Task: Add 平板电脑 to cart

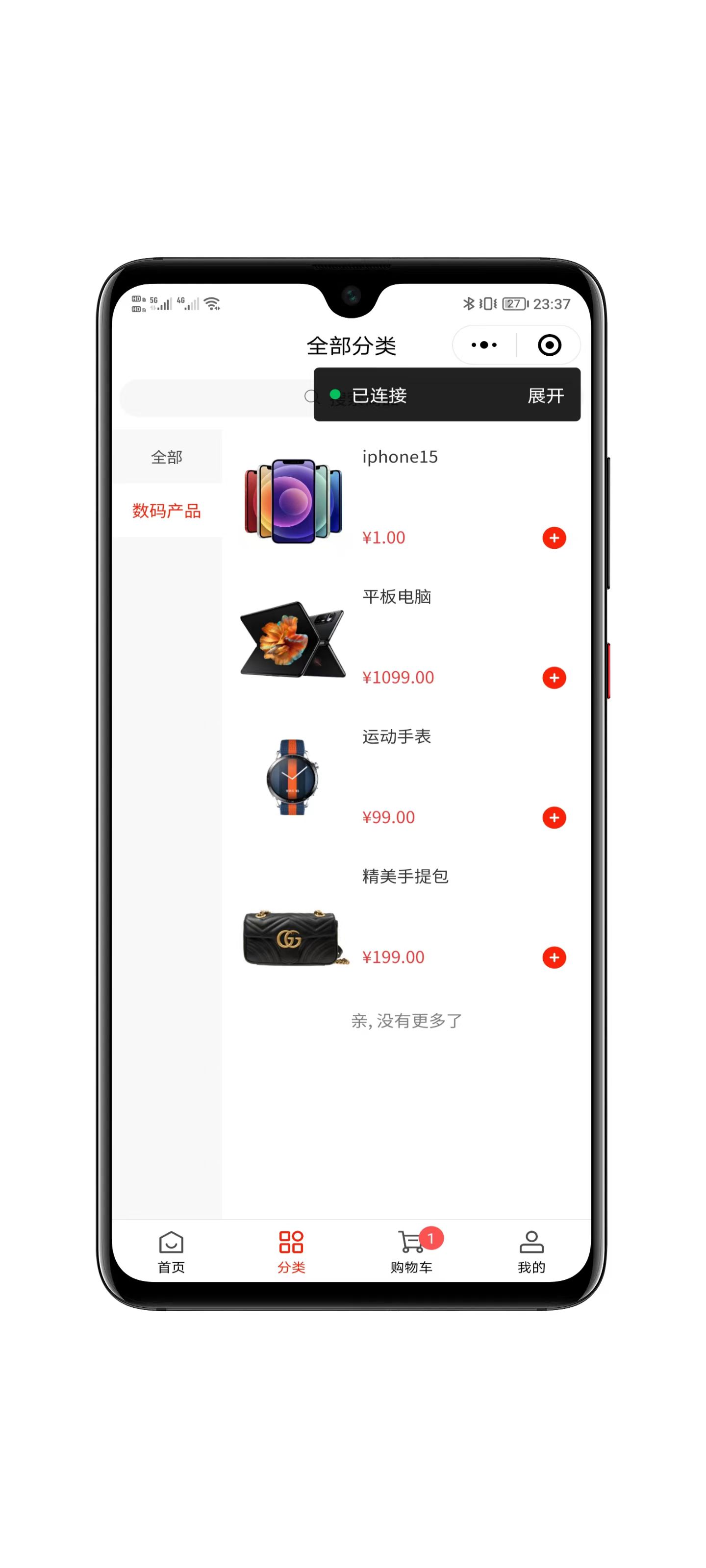Action: click(554, 678)
